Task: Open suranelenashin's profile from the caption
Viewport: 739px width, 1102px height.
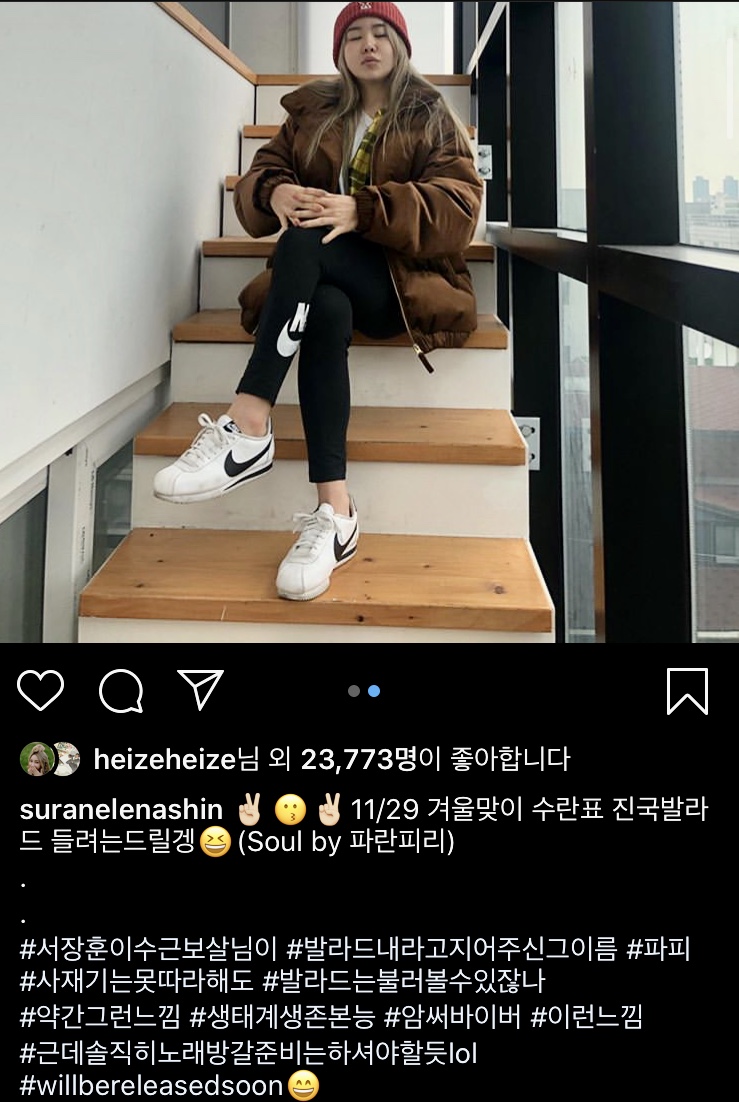Action: coord(122,810)
